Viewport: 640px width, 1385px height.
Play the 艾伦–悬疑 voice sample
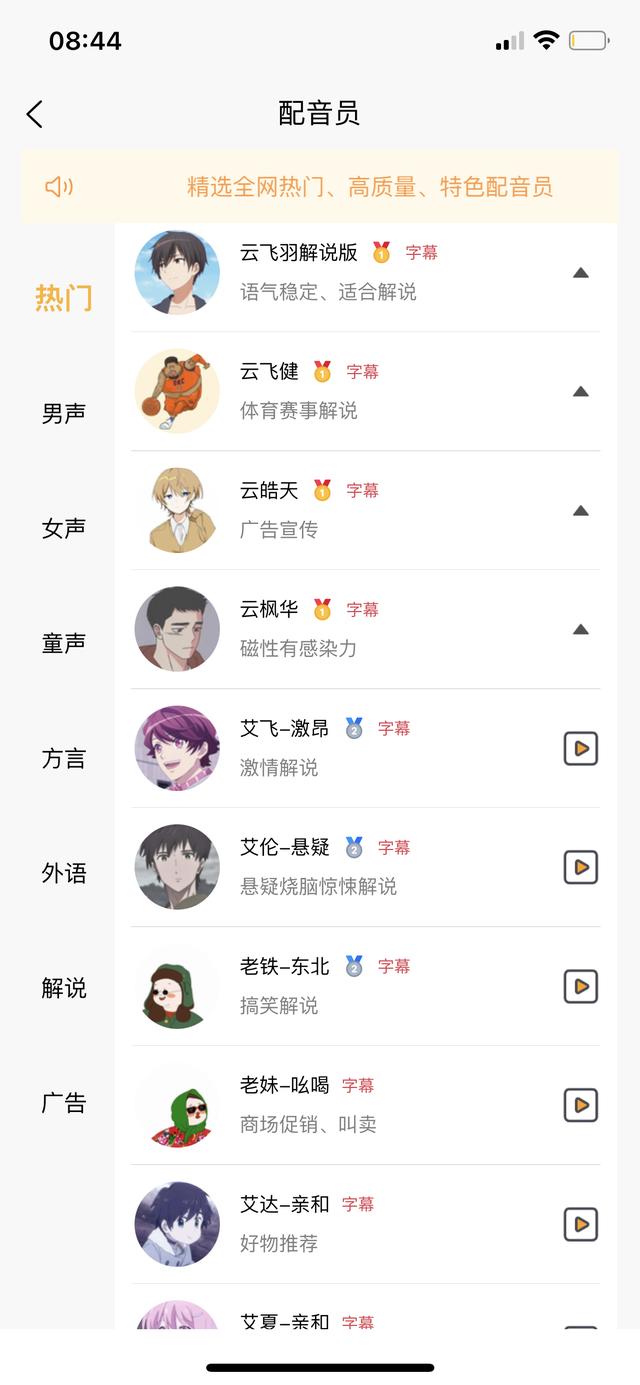click(x=580, y=868)
